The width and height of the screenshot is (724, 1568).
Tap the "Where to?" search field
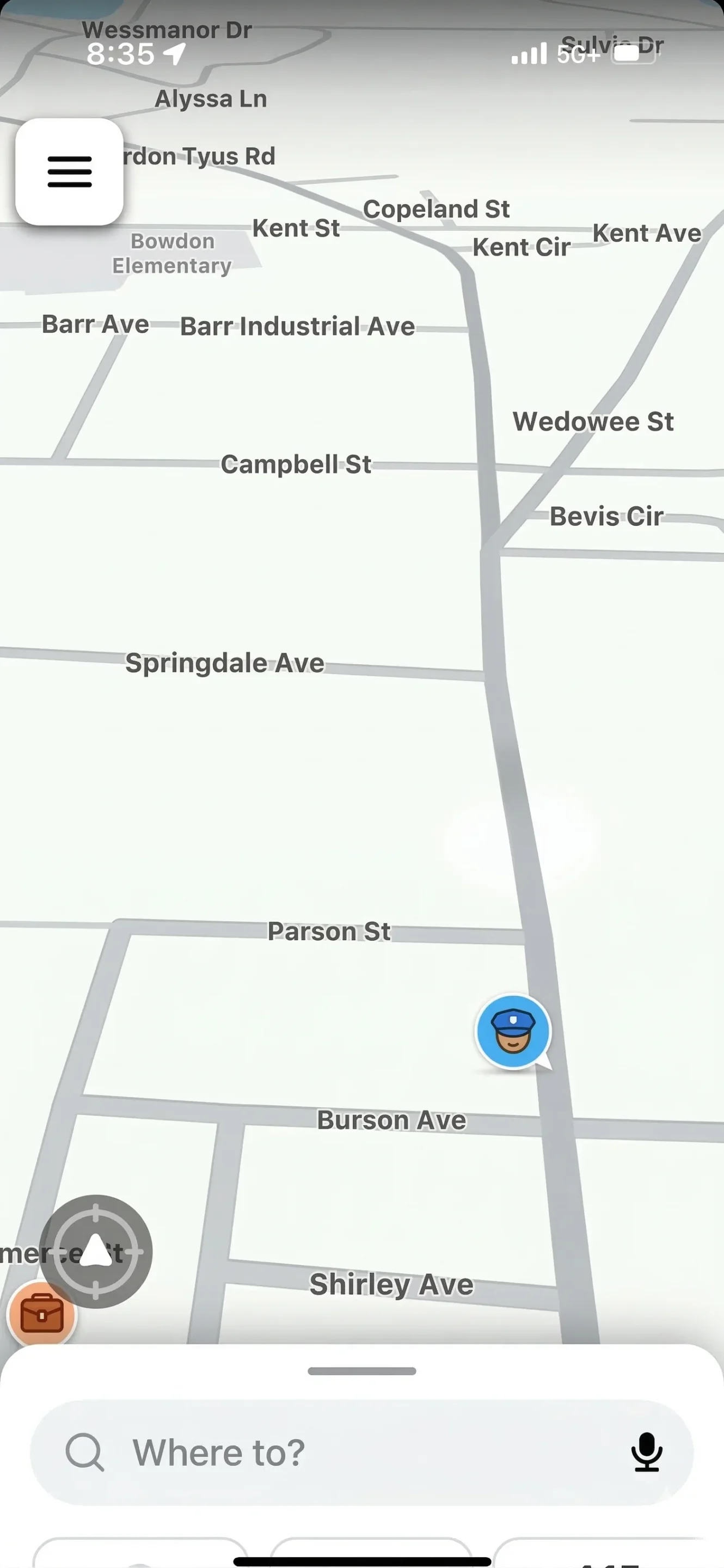(341, 1453)
